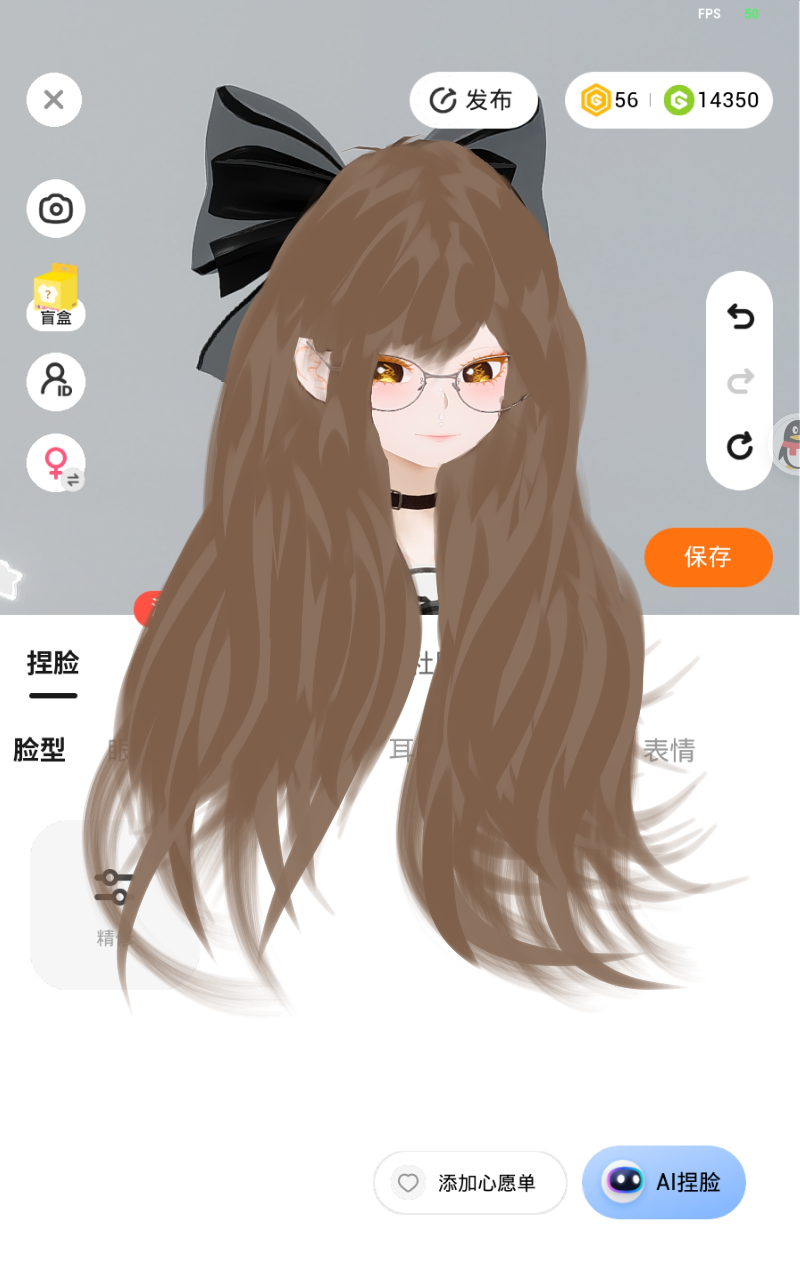Open the avatar ID profile icon
The image size is (800, 1280).
(56, 382)
